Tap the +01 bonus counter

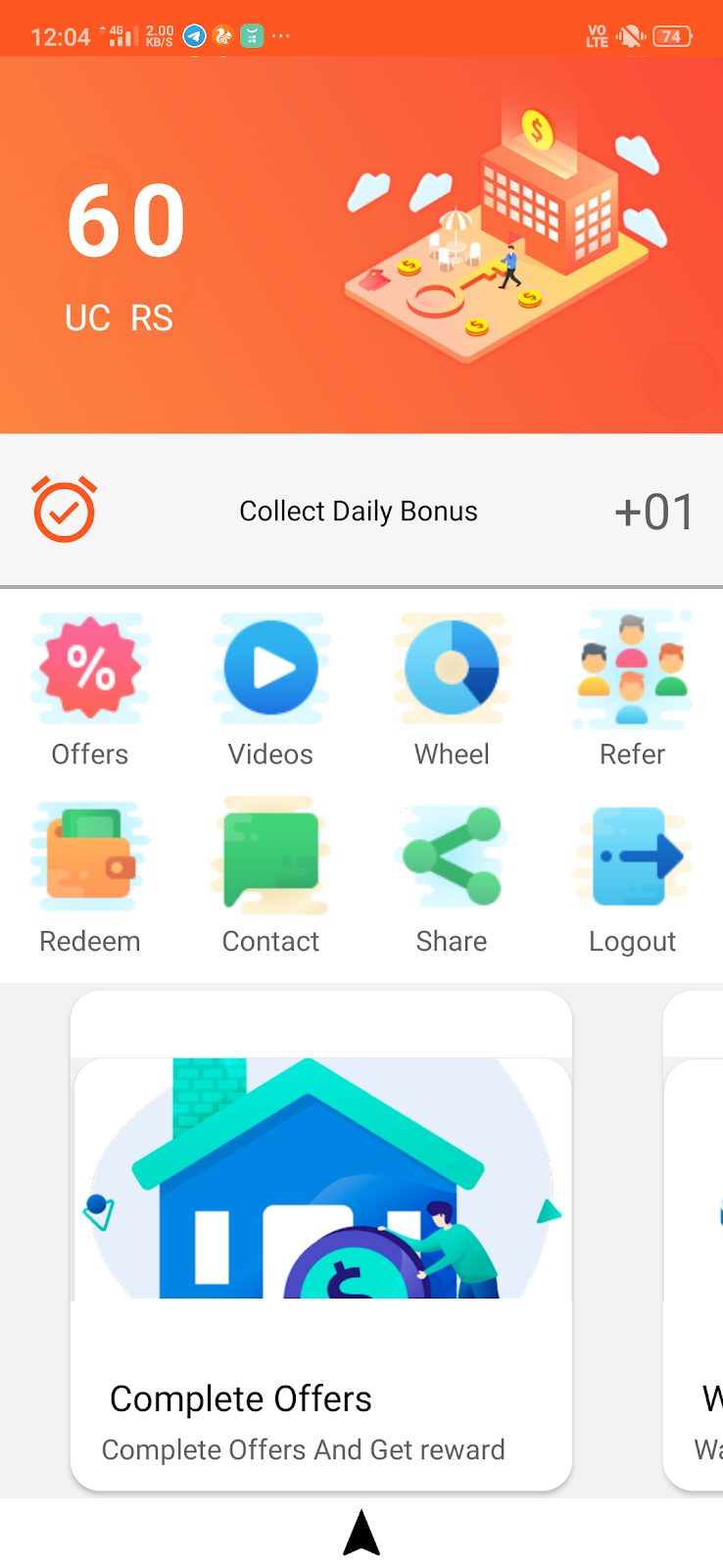pos(654,511)
